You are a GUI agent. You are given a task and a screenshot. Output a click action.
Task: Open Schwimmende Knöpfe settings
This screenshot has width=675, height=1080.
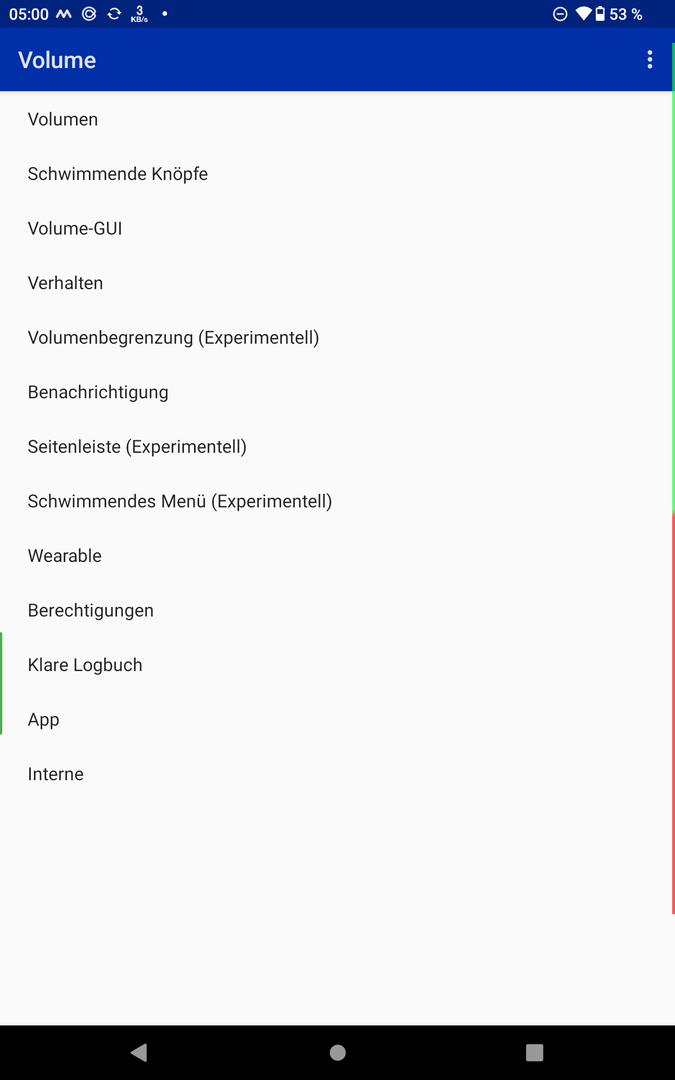118,174
